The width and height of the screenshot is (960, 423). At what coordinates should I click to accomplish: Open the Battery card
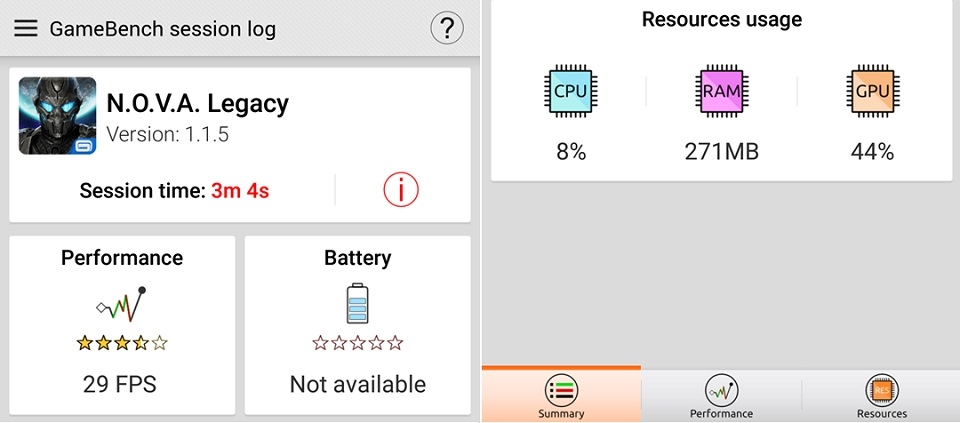(x=357, y=324)
